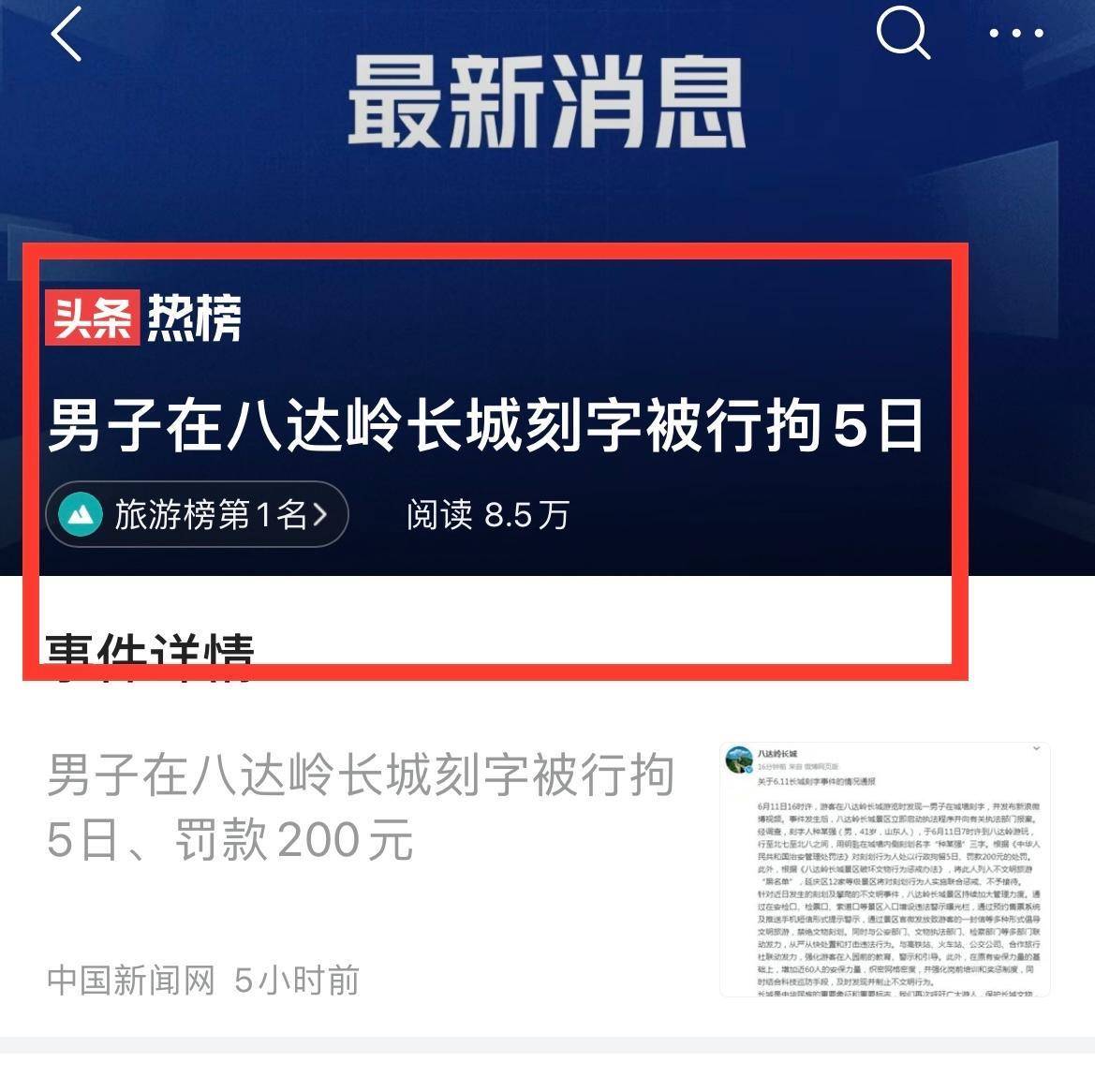
Task: Open the 旅游榜第1名 ranking chip
Action: [x=197, y=514]
